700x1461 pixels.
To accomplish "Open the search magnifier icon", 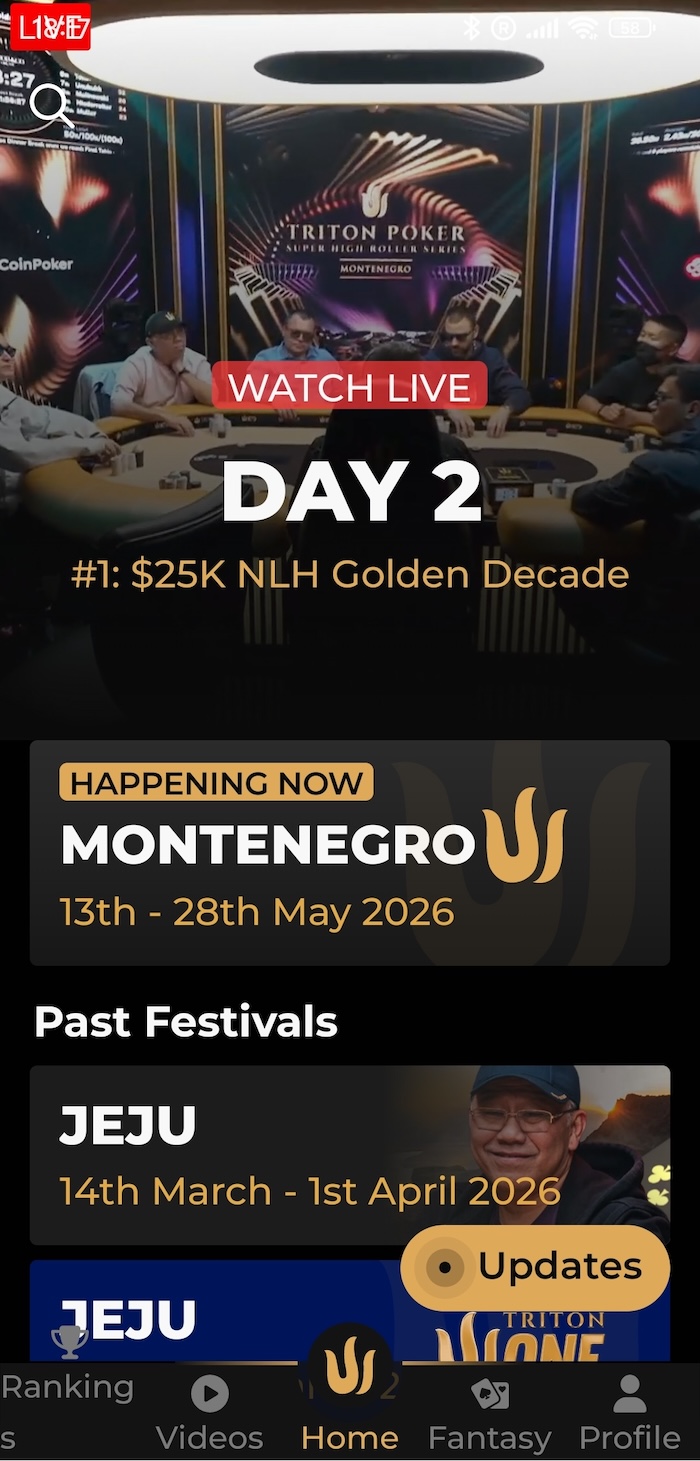I will coord(52,105).
